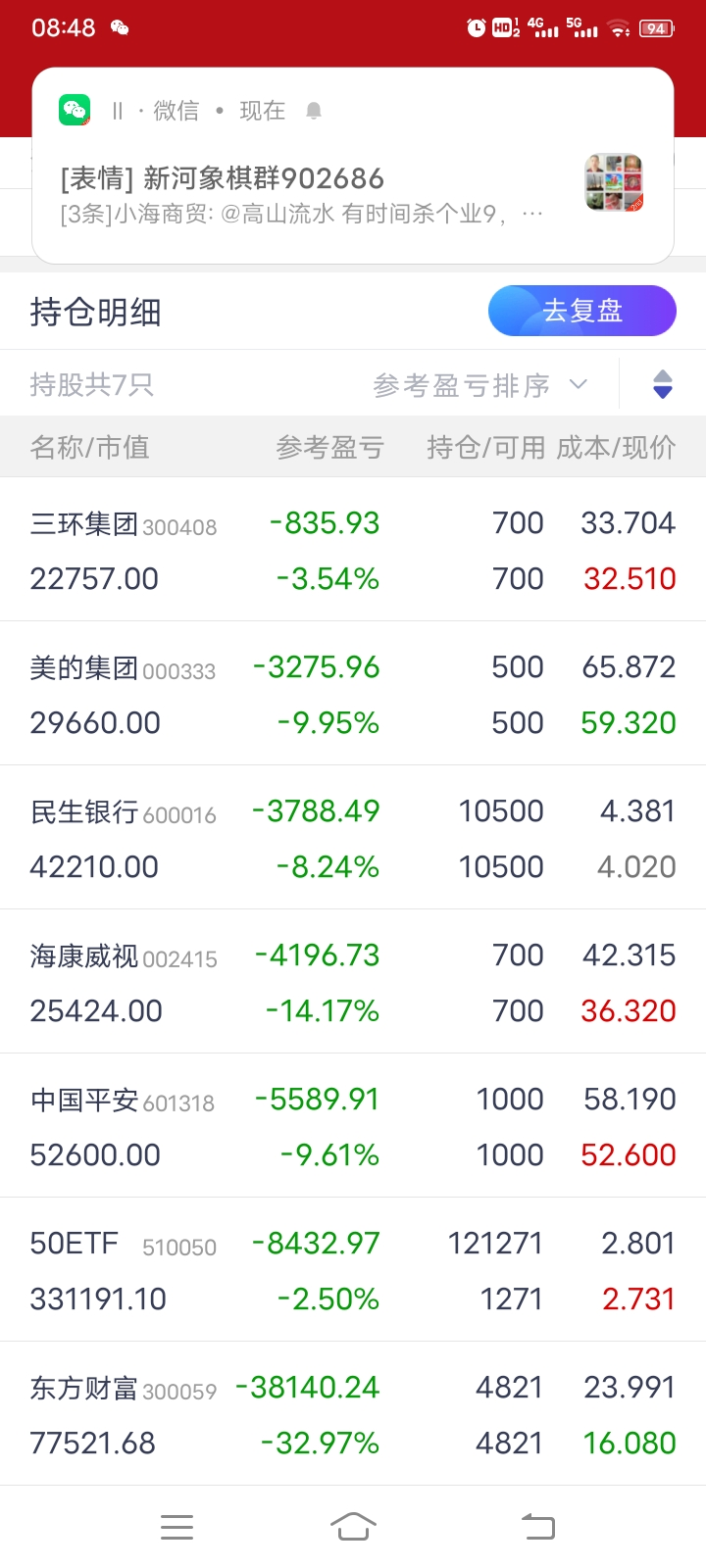Open the 三环集团 holding row

[x=353, y=550]
